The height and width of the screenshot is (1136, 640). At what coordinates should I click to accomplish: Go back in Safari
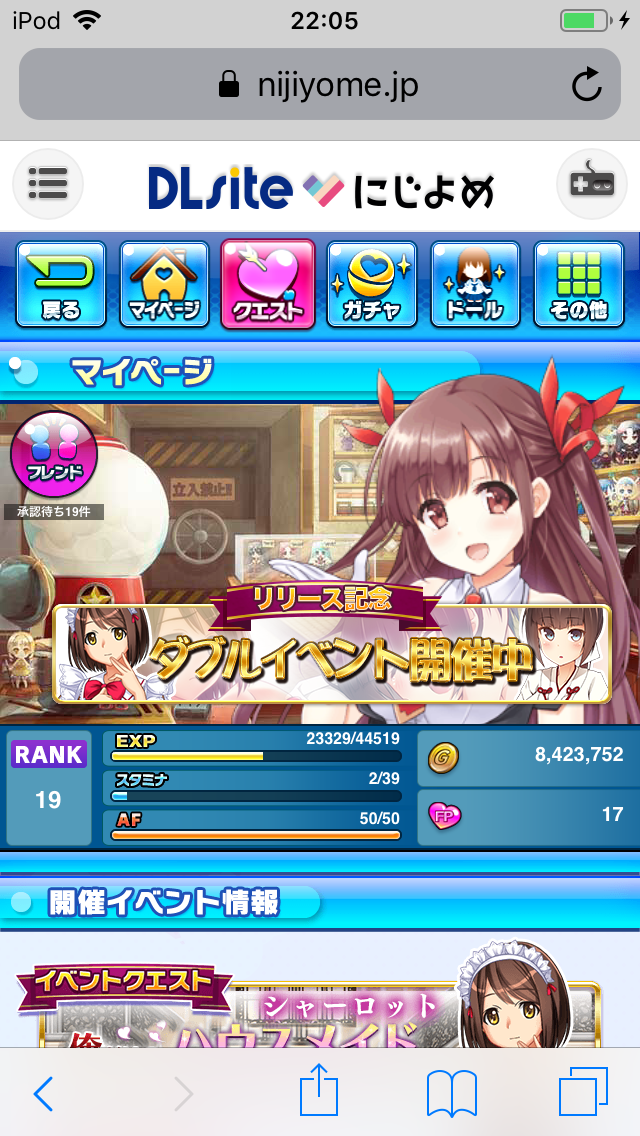click(43, 1095)
